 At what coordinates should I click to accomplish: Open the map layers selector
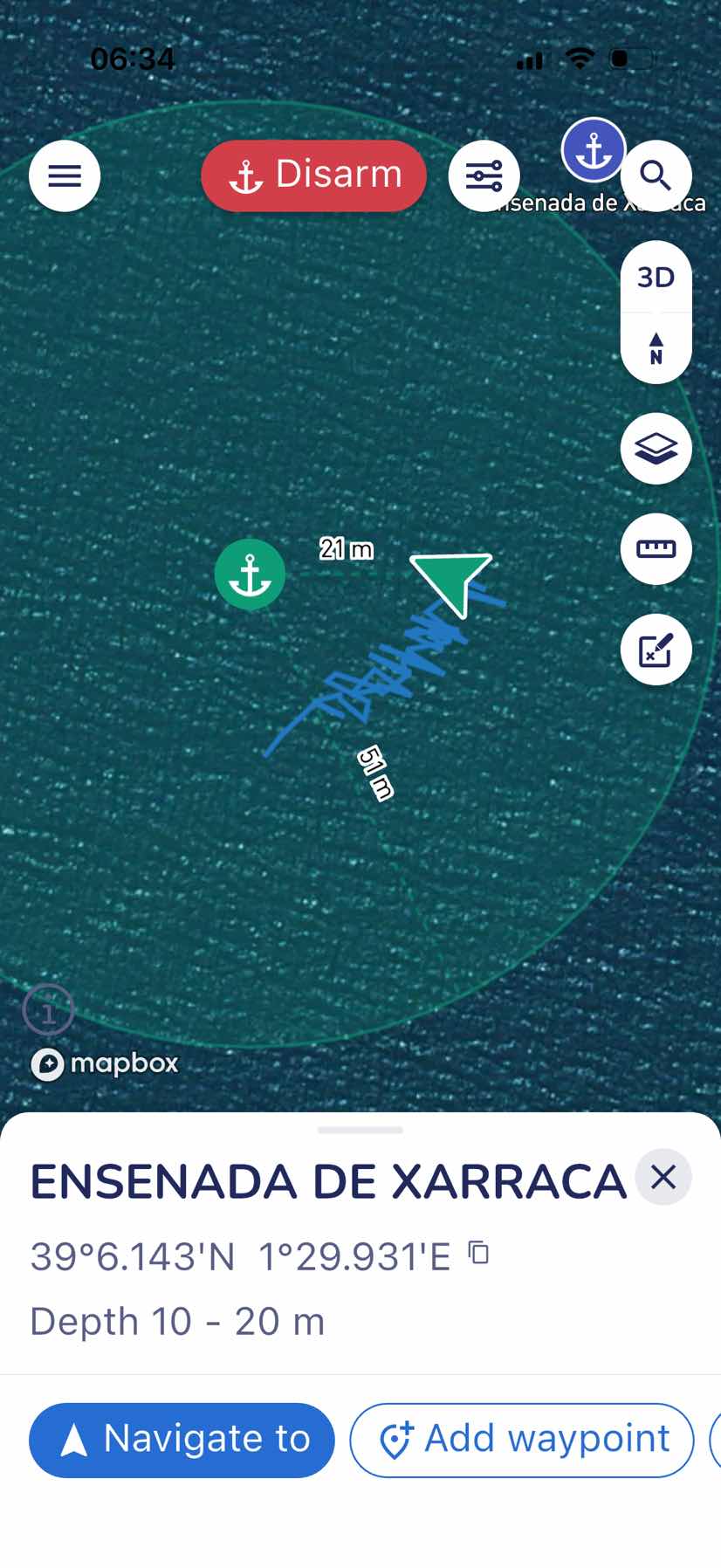(656, 449)
